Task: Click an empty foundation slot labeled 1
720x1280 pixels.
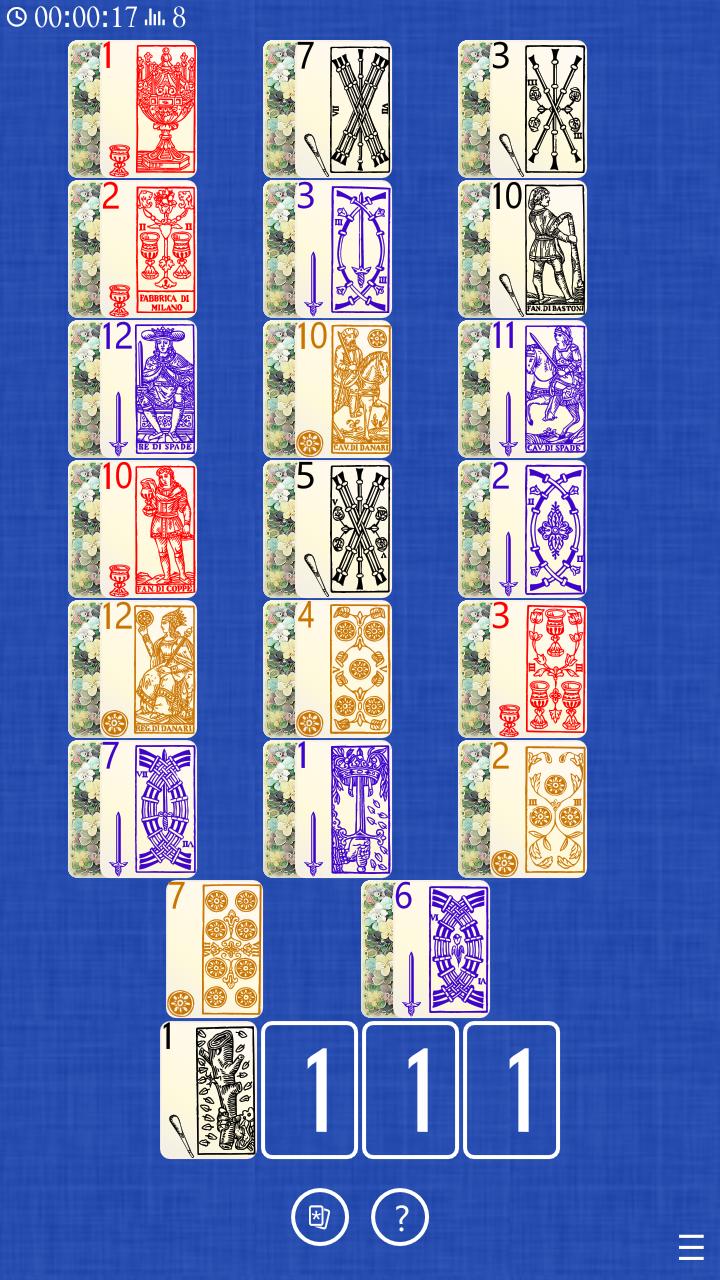Action: pos(308,1091)
